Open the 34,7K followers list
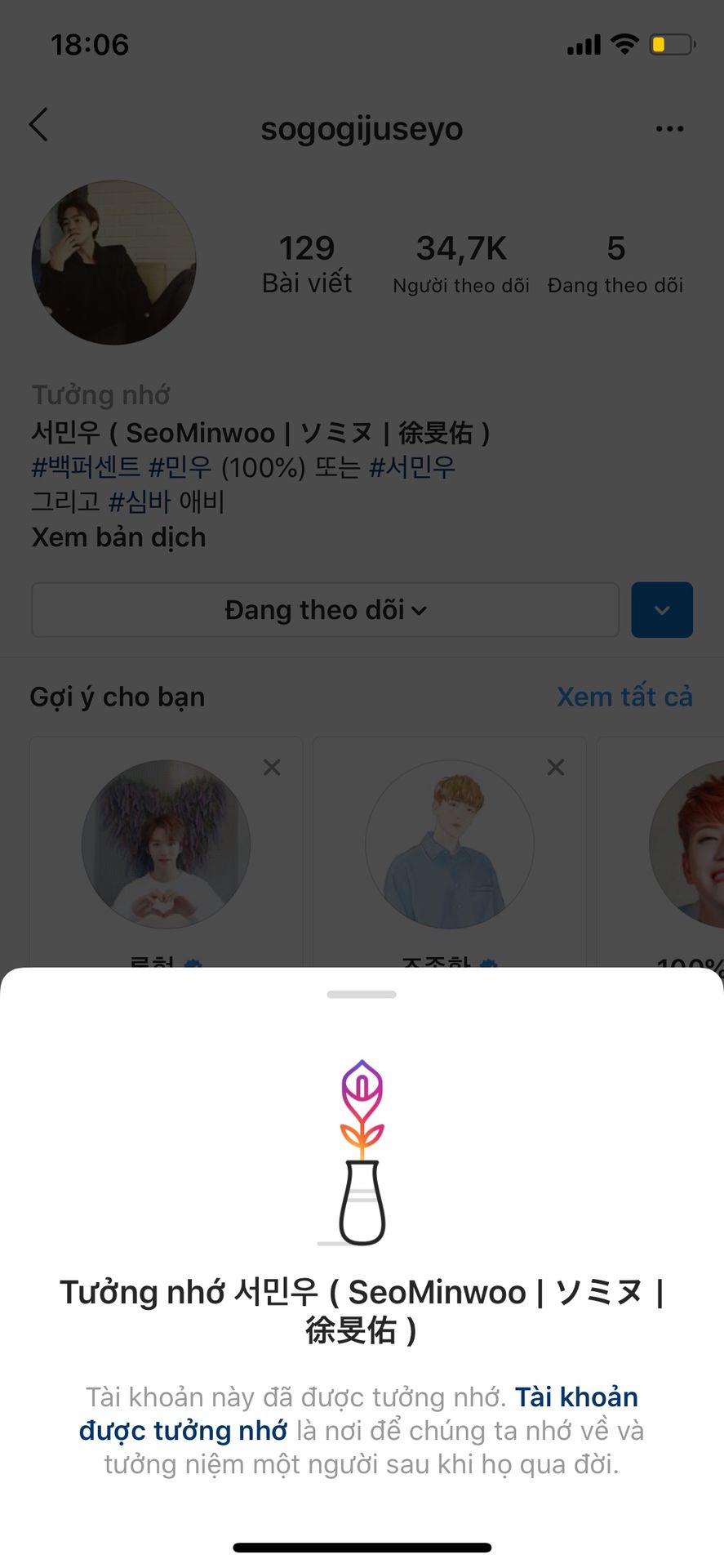Viewport: 724px width, 1568px height. [461, 264]
